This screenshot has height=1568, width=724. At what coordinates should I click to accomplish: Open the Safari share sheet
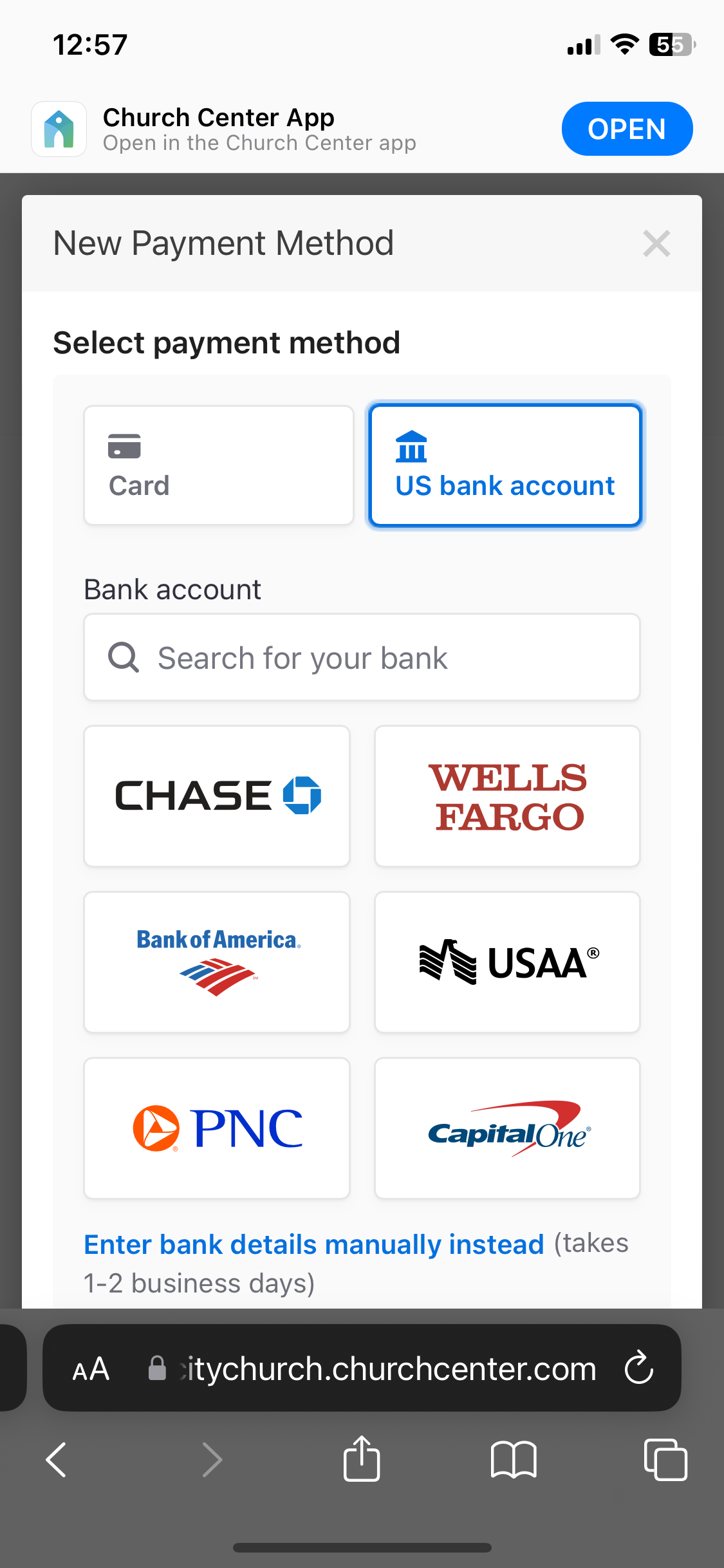(362, 1458)
